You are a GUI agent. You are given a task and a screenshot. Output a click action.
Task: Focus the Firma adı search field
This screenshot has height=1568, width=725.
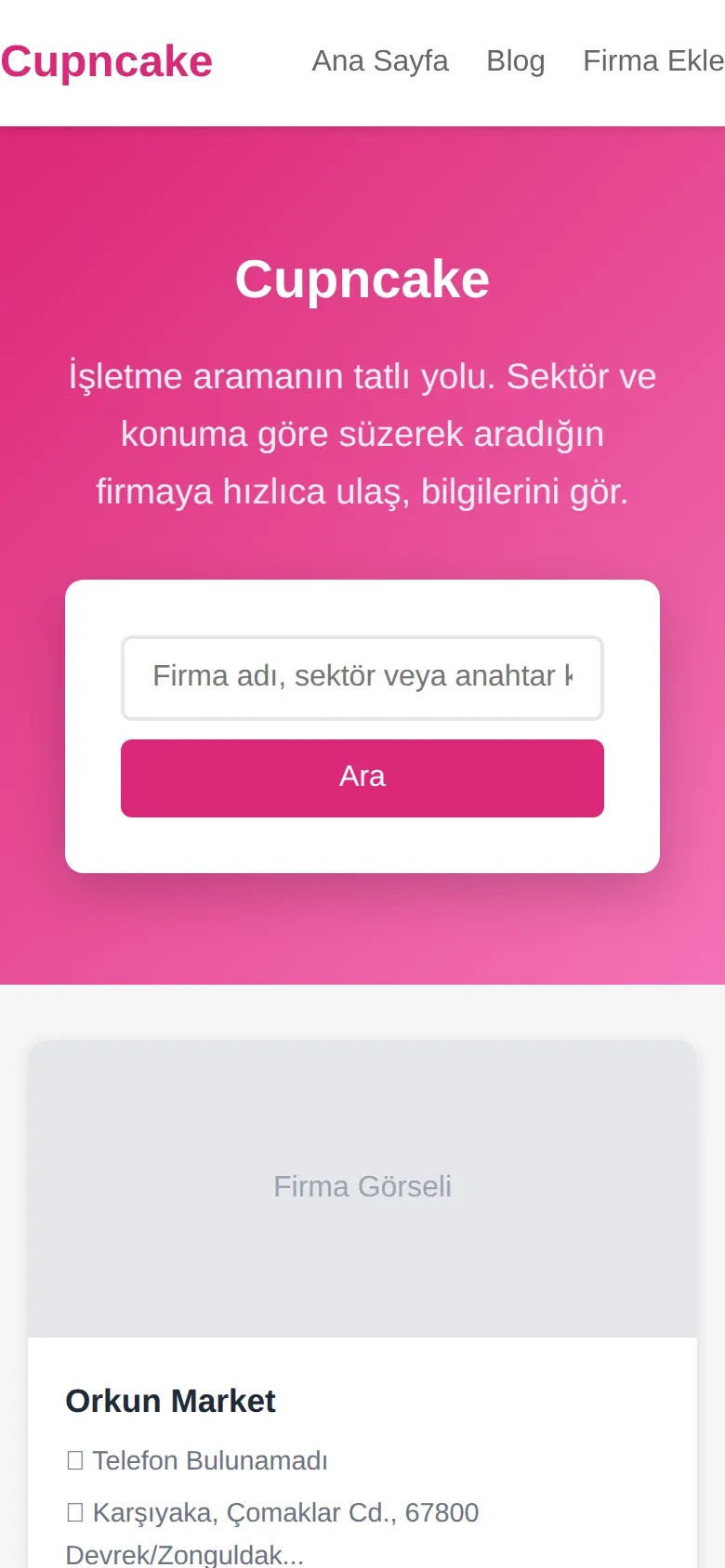[362, 678]
